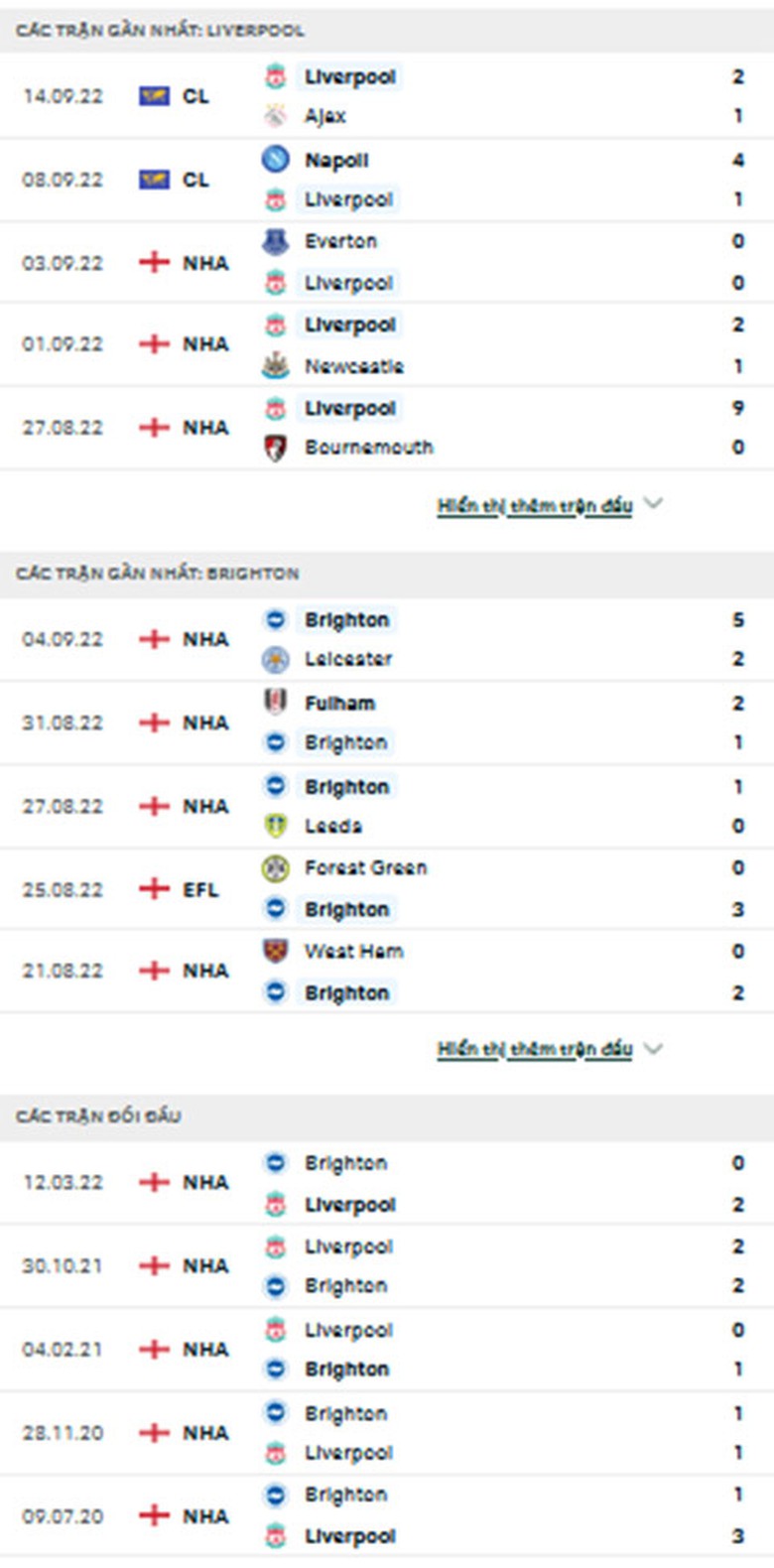This screenshot has height=1568, width=774.
Task: Open Everton vs Liverpool match on 03.09.22
Action: coord(387,262)
